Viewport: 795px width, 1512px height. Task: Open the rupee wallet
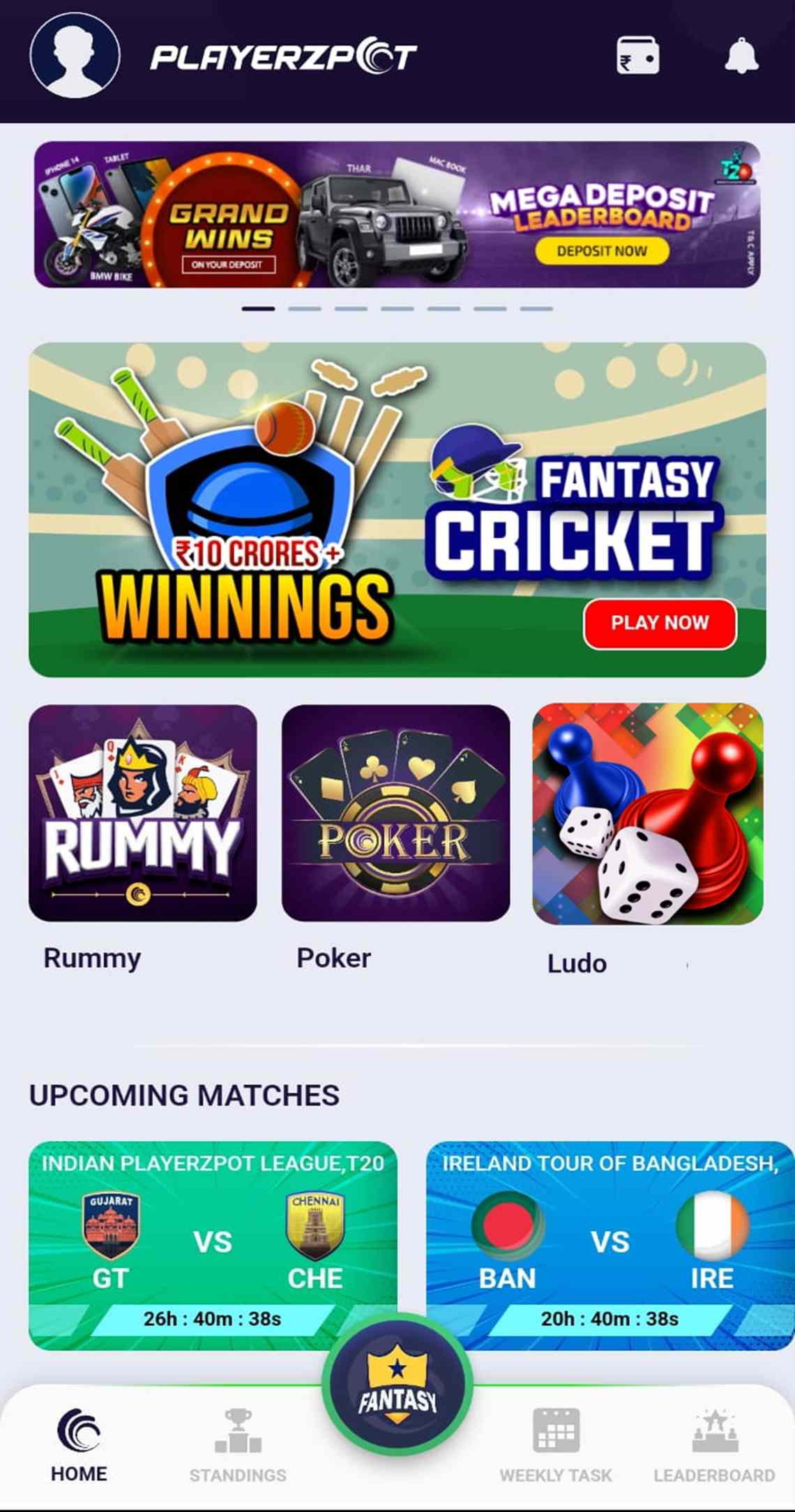pos(637,56)
